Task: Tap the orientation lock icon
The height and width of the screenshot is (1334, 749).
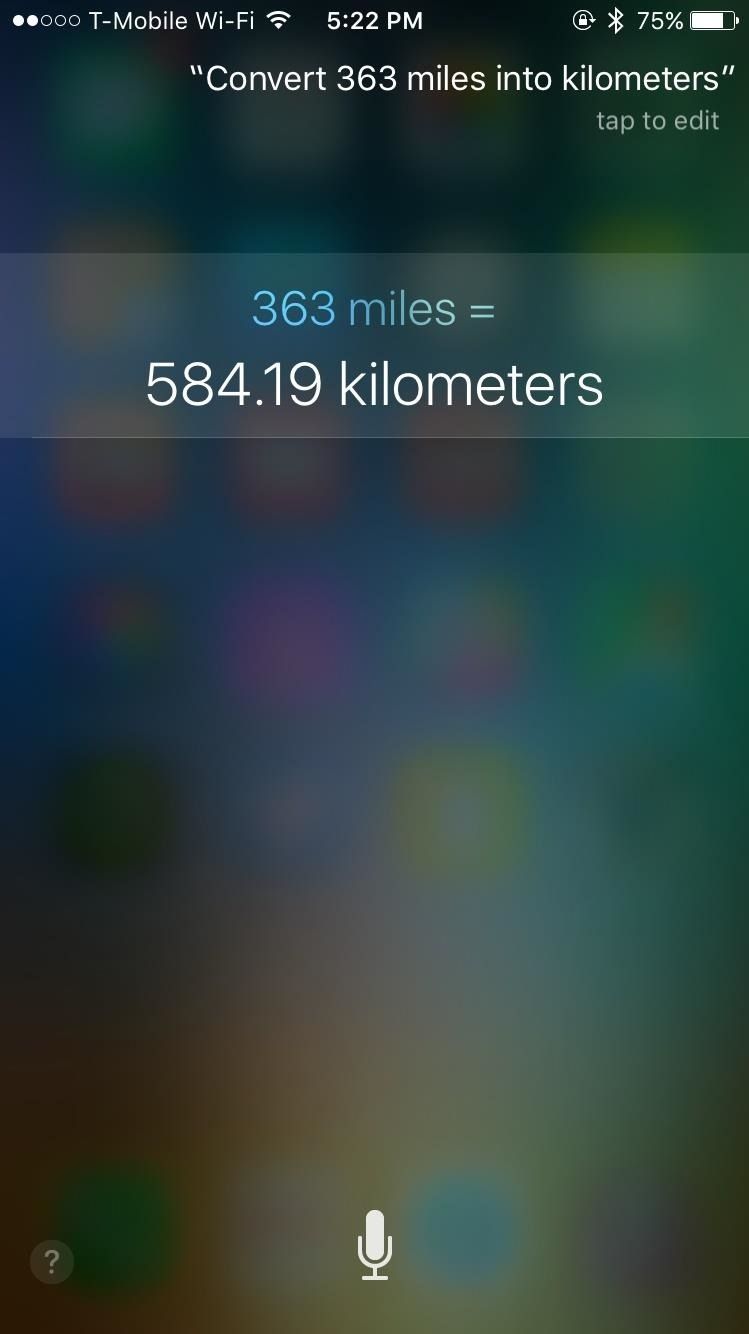Action: (x=583, y=19)
